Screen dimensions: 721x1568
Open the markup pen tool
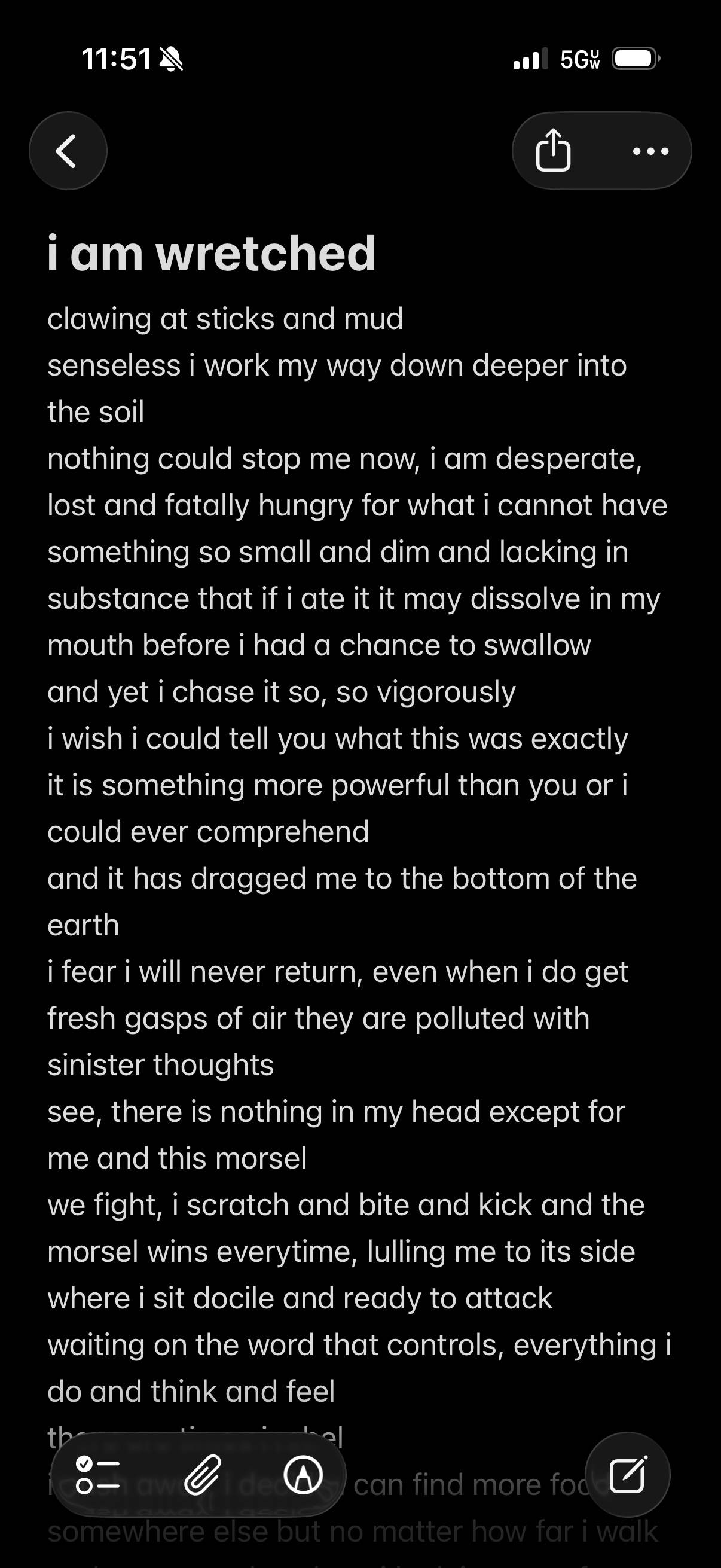[x=303, y=1475]
